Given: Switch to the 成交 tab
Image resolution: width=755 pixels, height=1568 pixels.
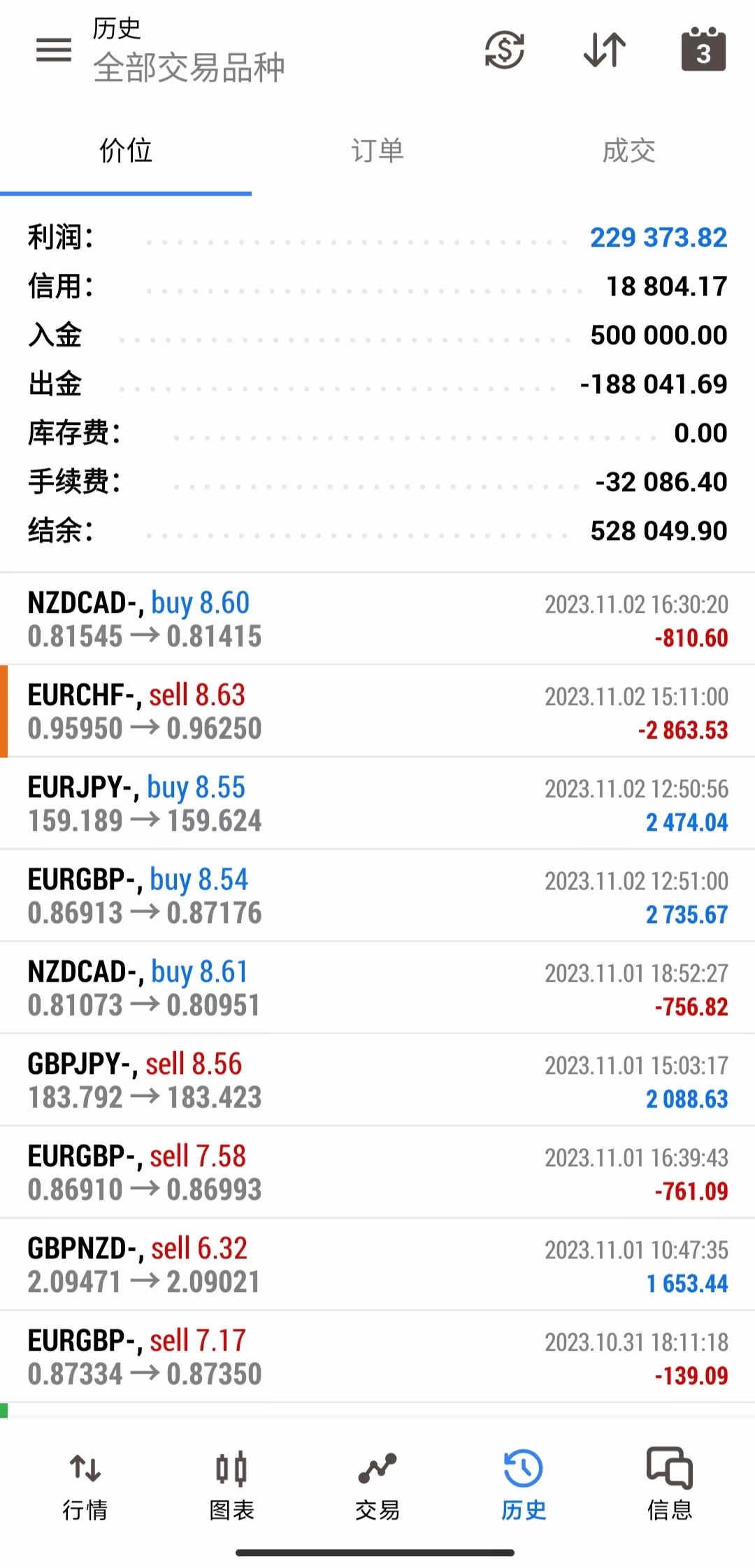Looking at the screenshot, I should pos(629,151).
